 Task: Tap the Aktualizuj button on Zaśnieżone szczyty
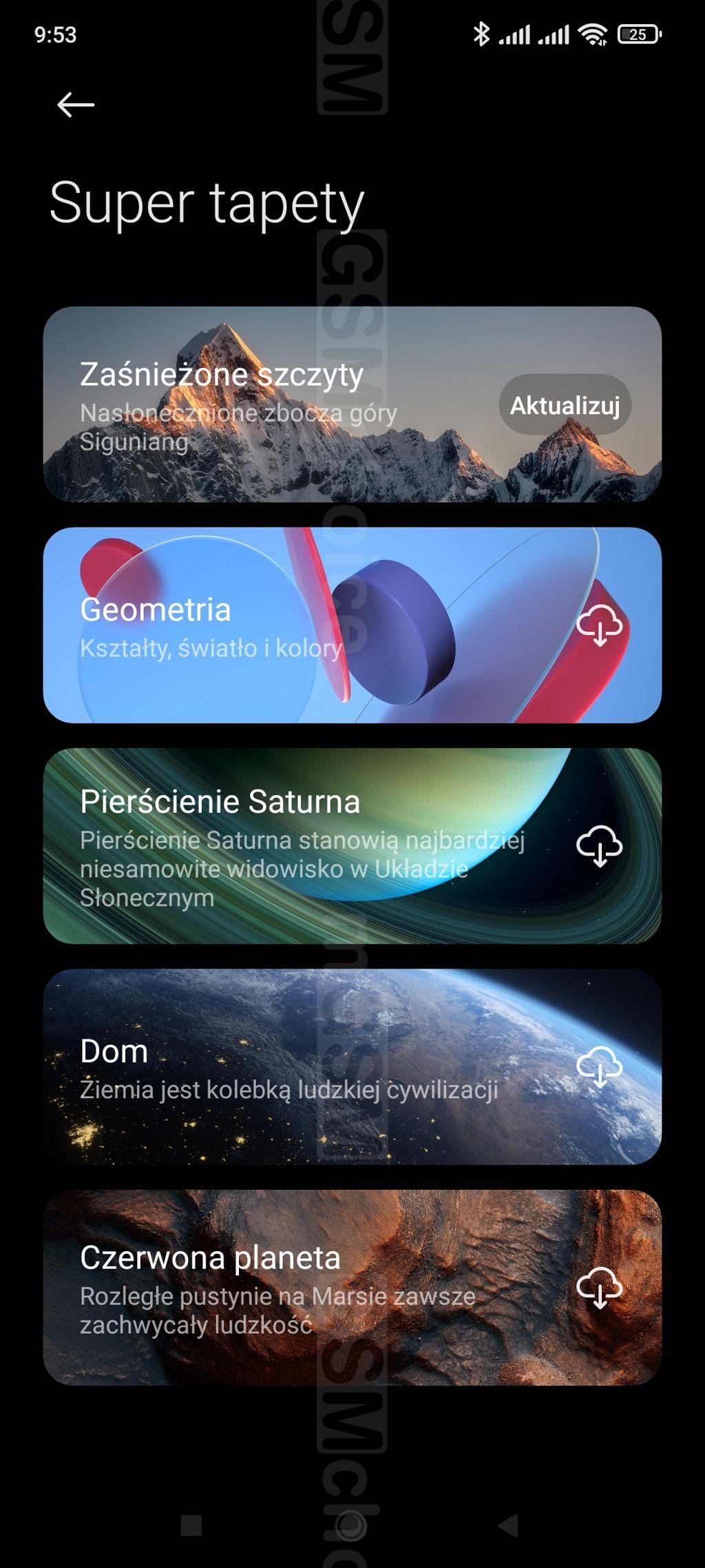[x=565, y=405]
